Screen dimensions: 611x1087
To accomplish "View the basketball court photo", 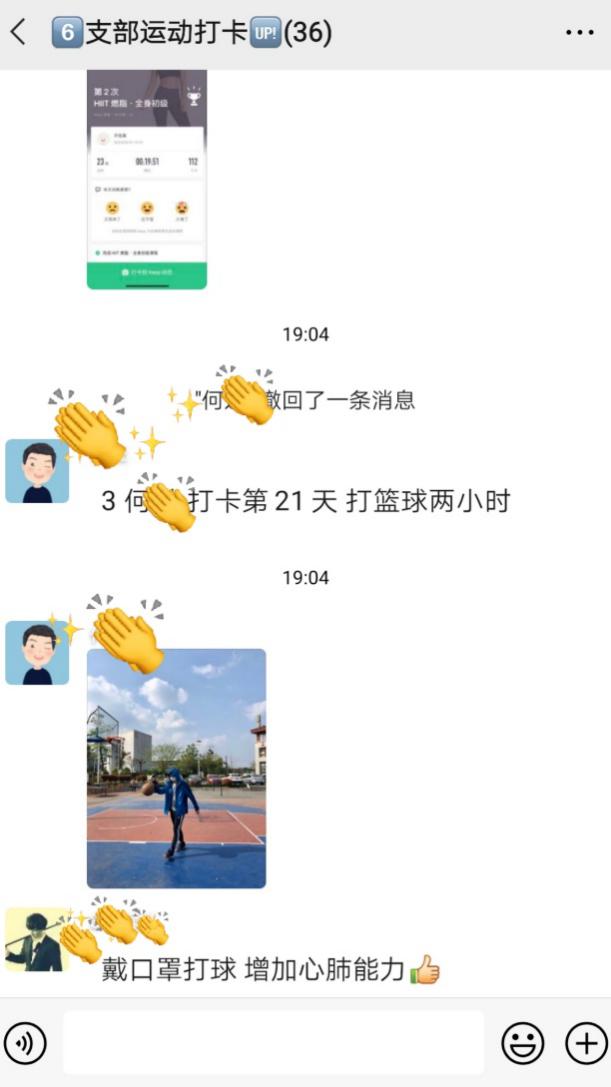I will [x=176, y=768].
